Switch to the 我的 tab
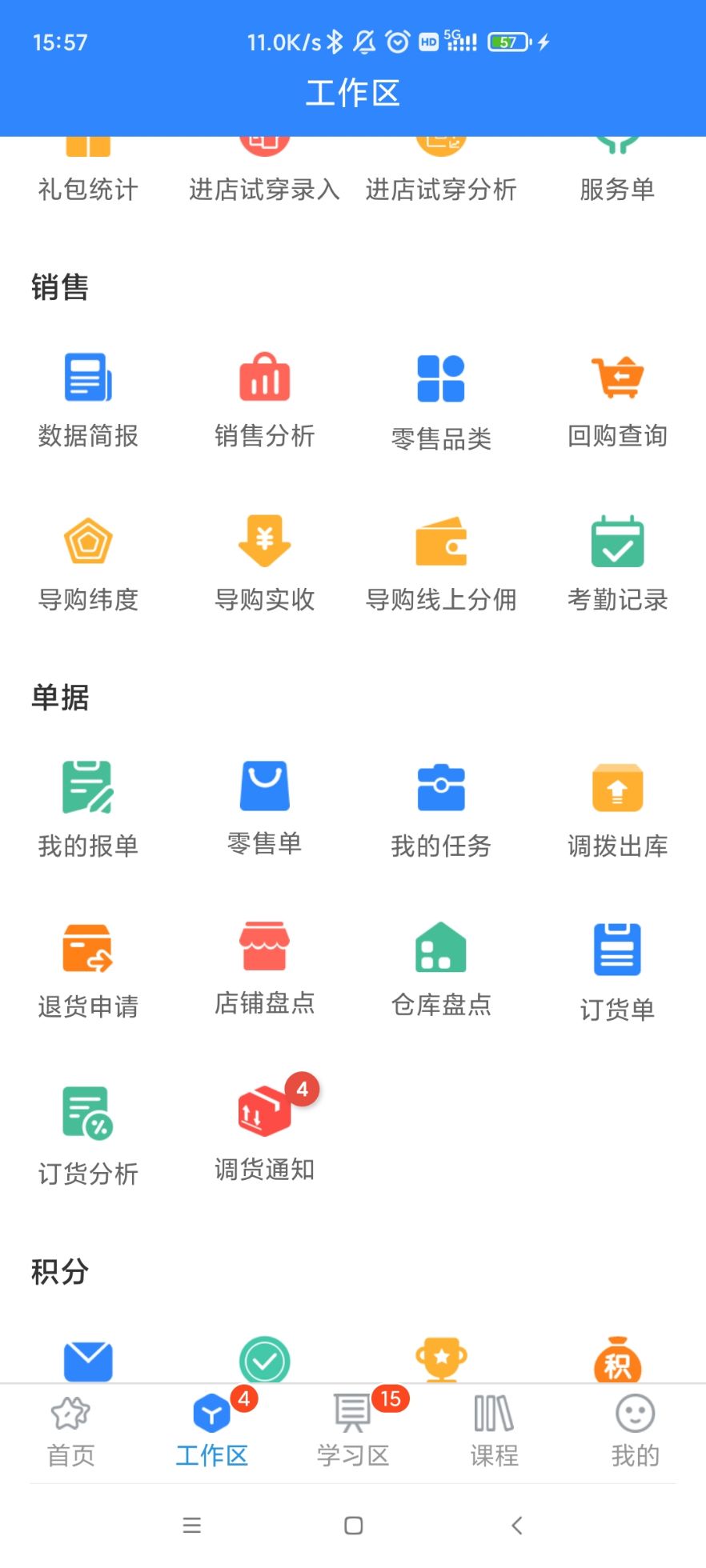This screenshot has height=1568, width=706. coord(635,1432)
